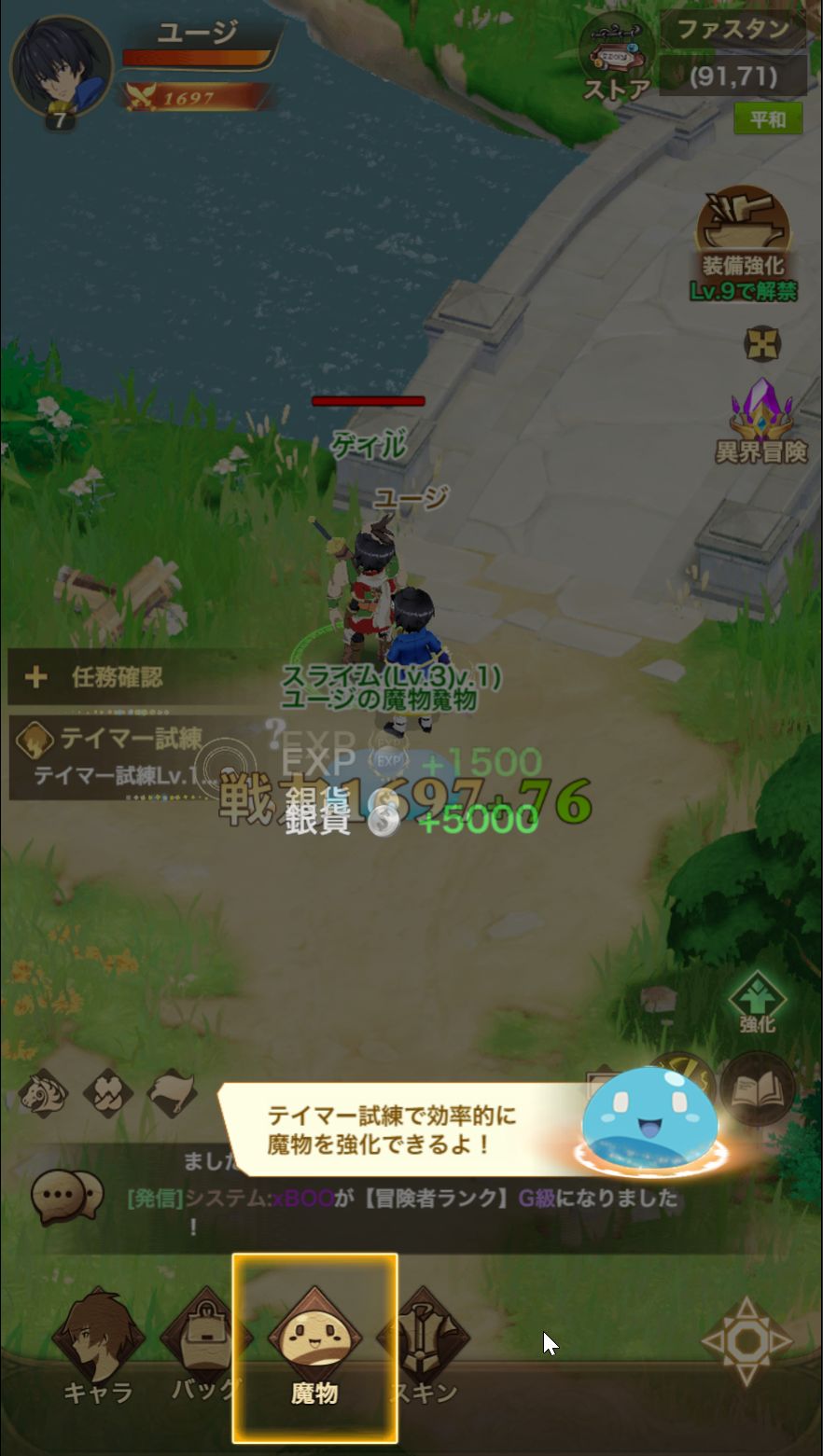Open the book icon

[757, 1089]
